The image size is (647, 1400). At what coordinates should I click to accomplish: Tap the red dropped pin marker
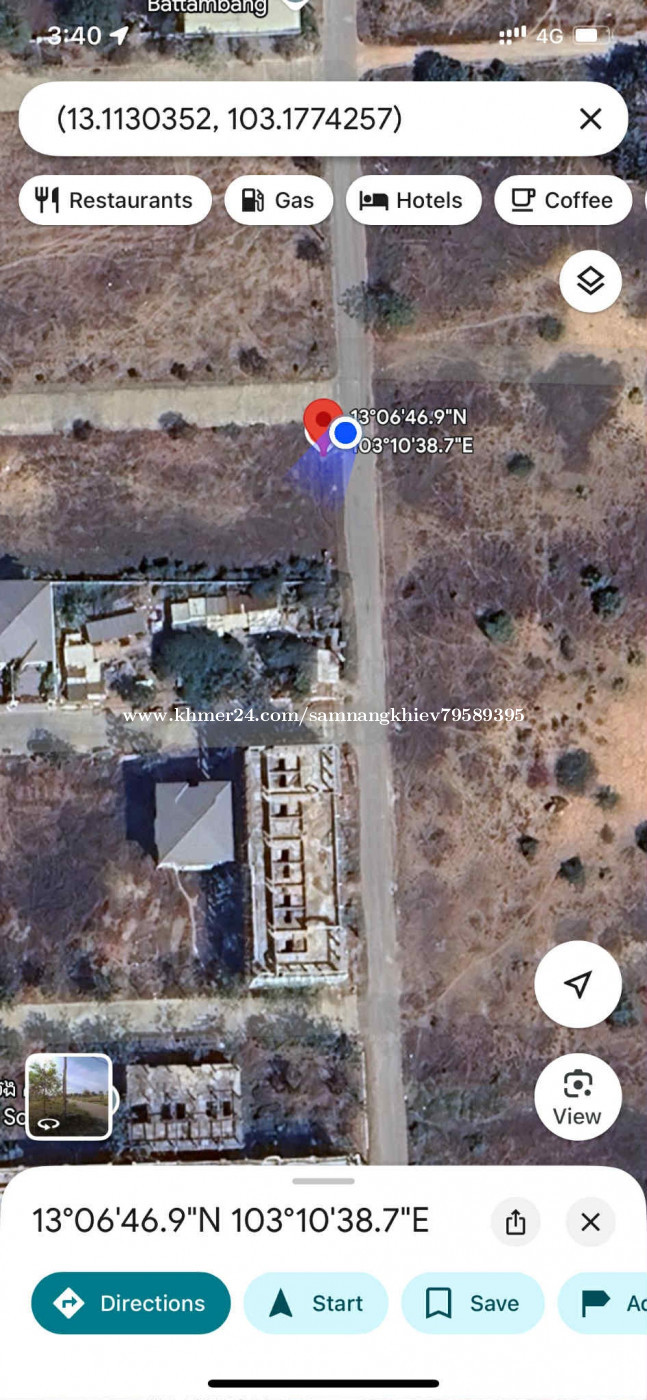322,423
